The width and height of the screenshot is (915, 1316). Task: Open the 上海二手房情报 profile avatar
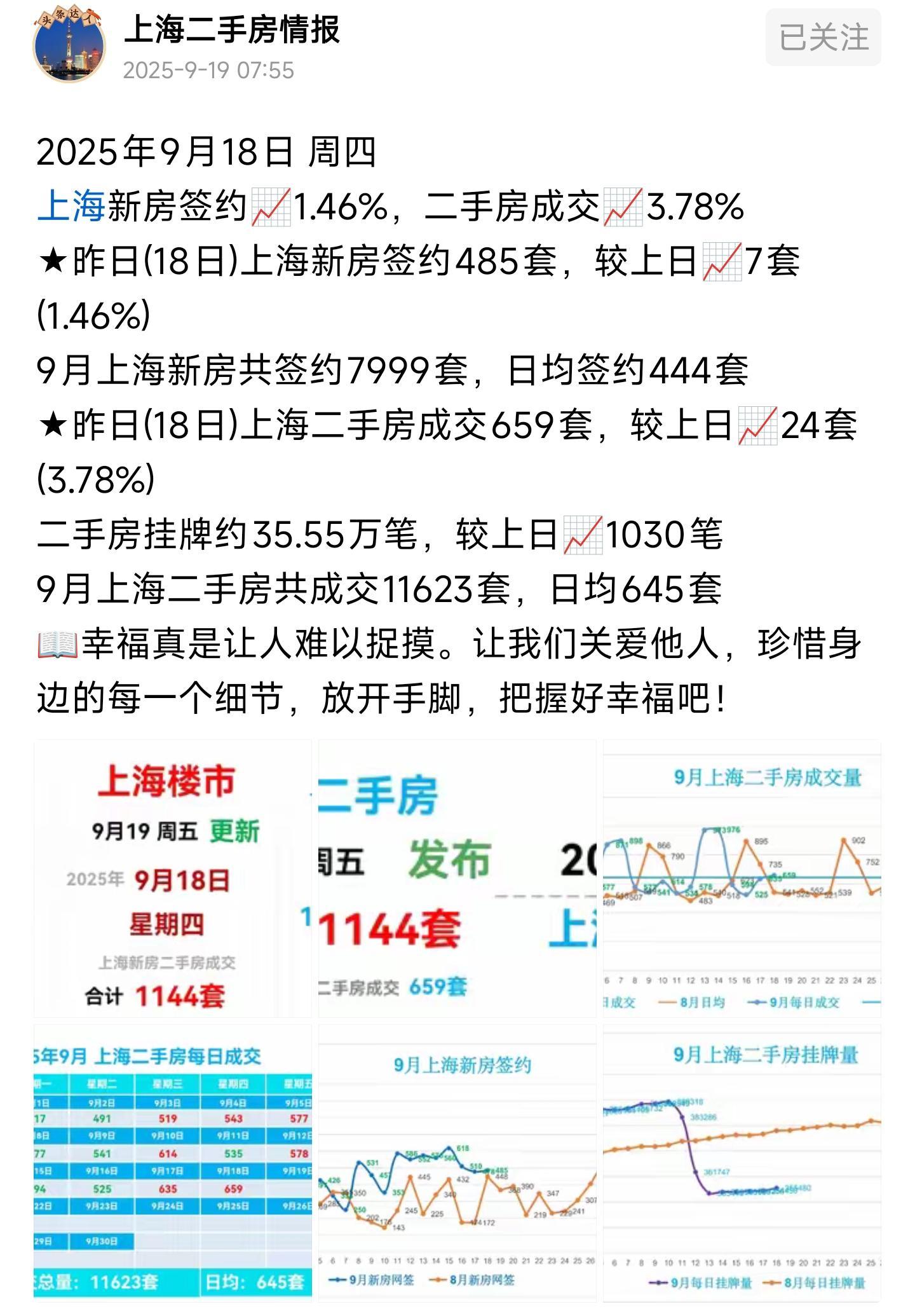coord(69,46)
